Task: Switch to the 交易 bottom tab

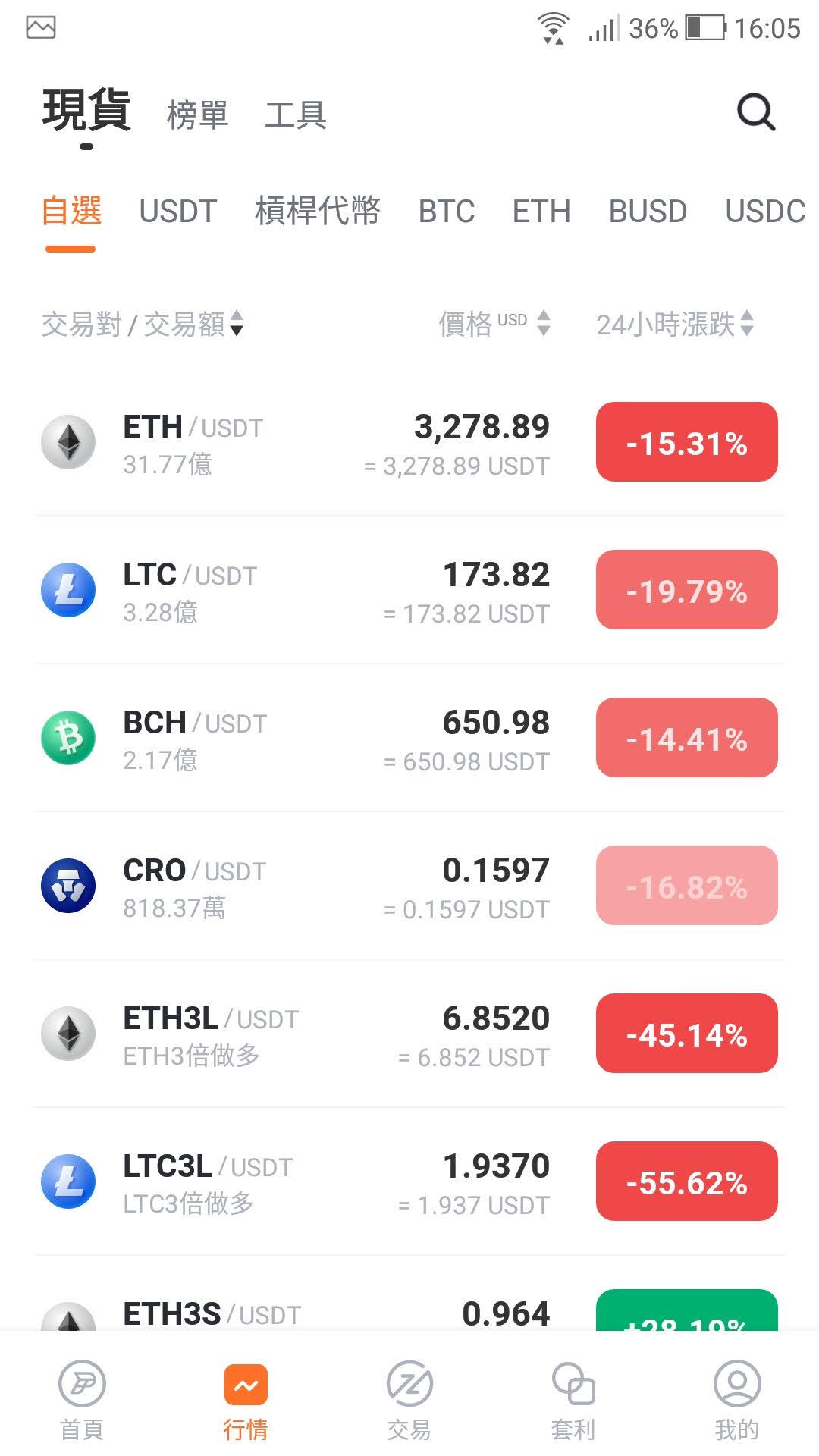Action: point(409,1400)
